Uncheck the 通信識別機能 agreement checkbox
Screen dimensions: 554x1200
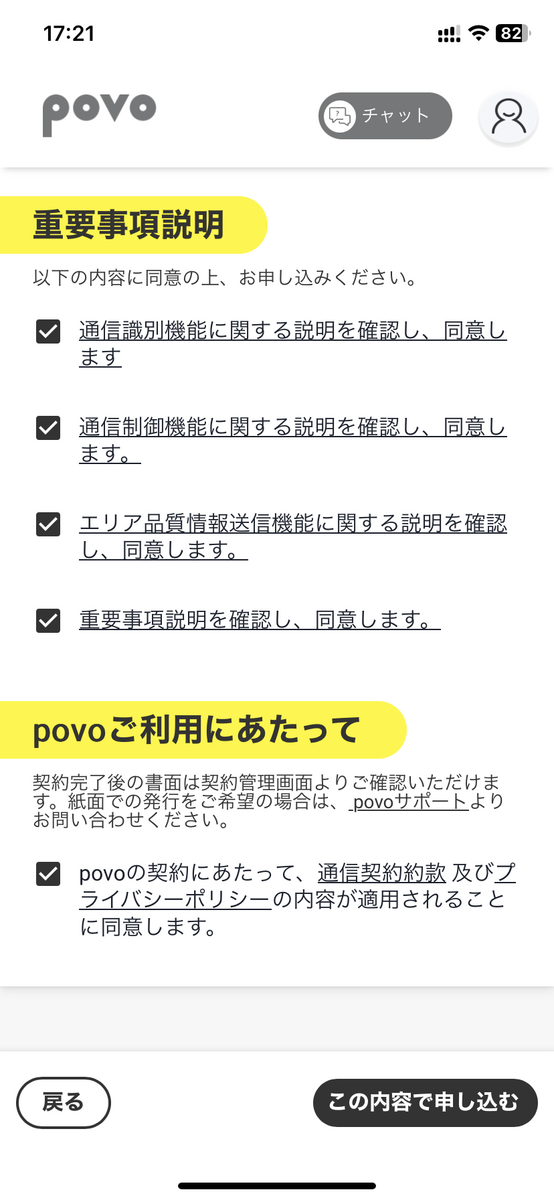[x=48, y=332]
